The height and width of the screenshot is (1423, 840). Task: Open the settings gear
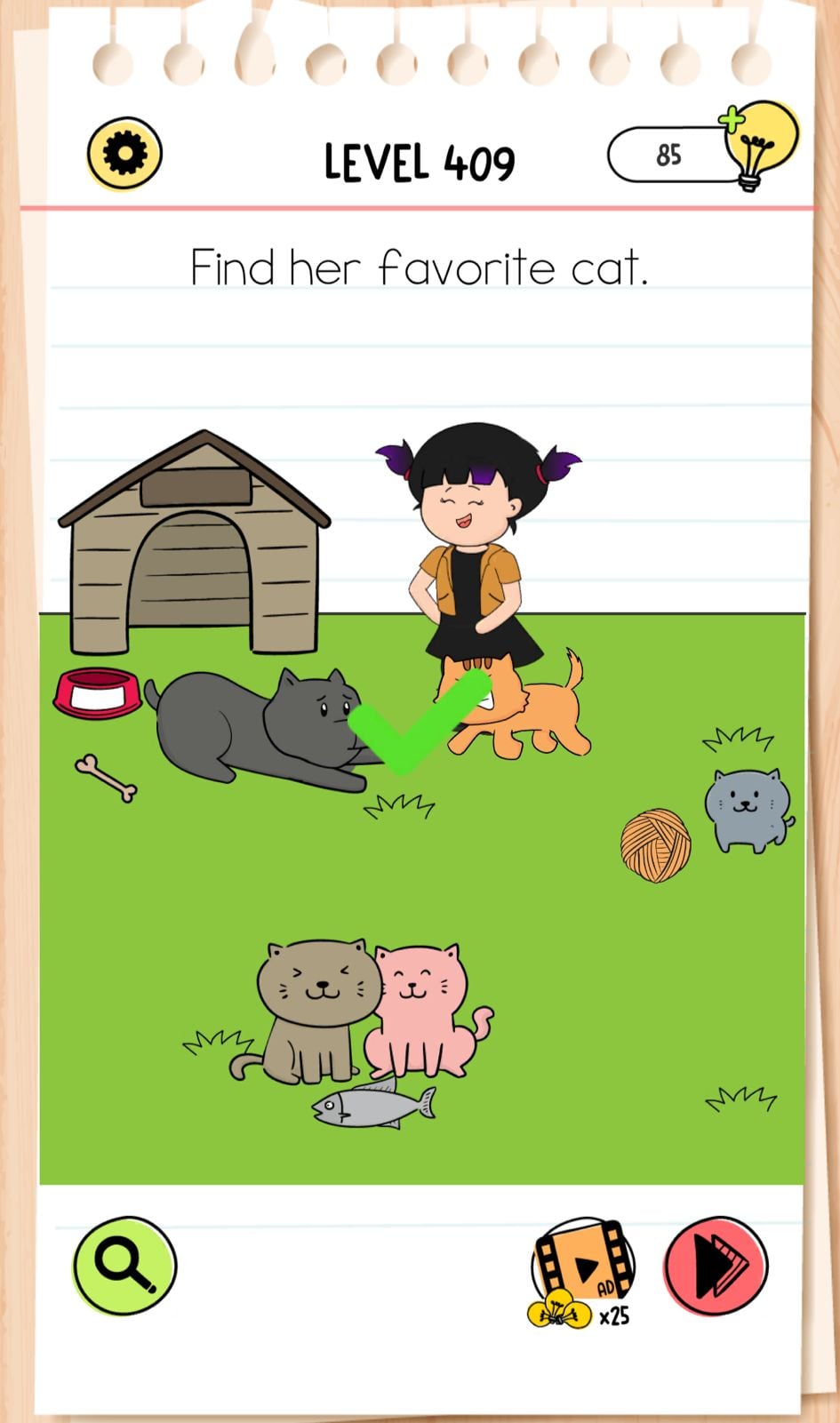[124, 154]
